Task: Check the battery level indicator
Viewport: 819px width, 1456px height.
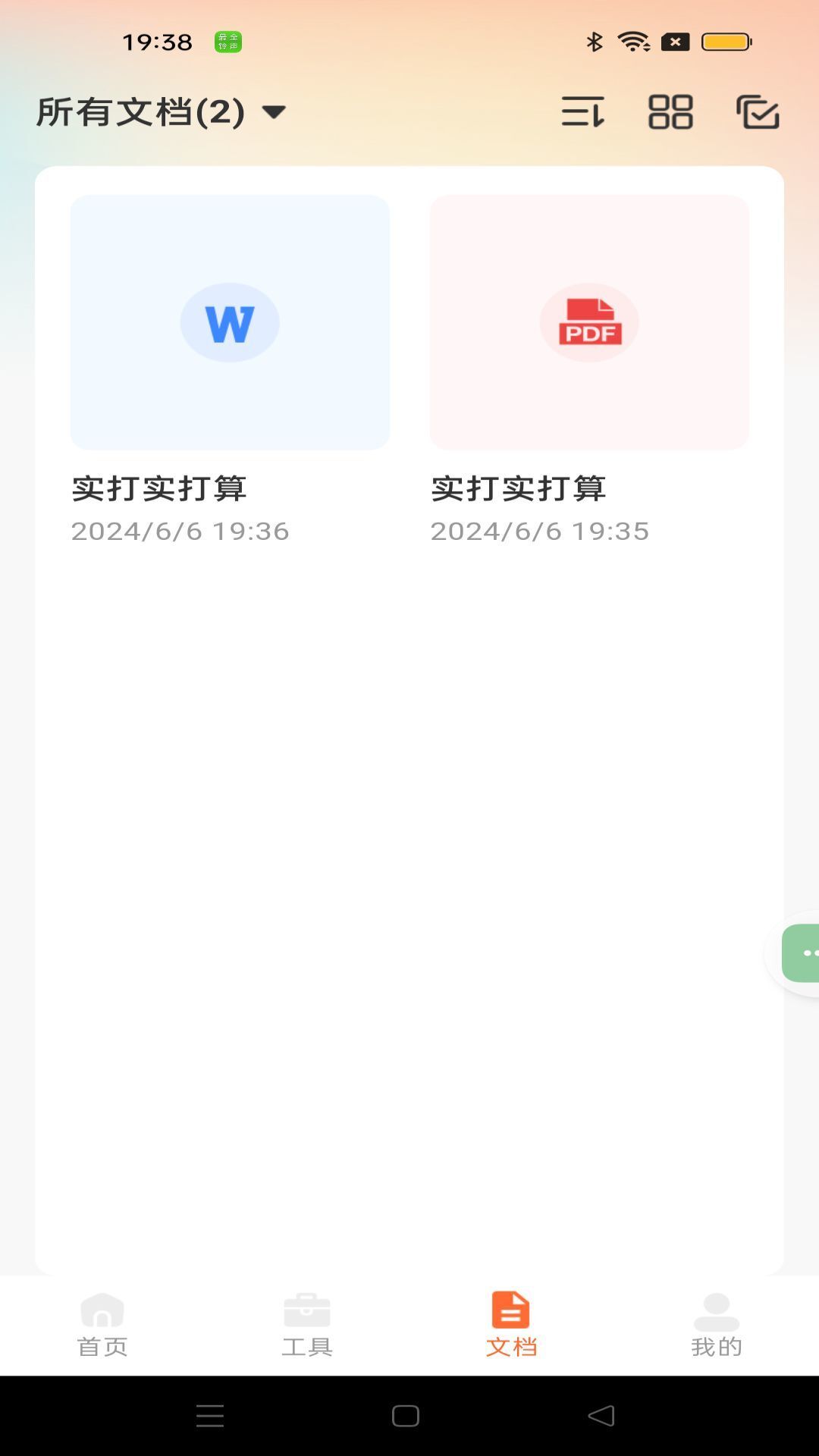Action: click(724, 42)
